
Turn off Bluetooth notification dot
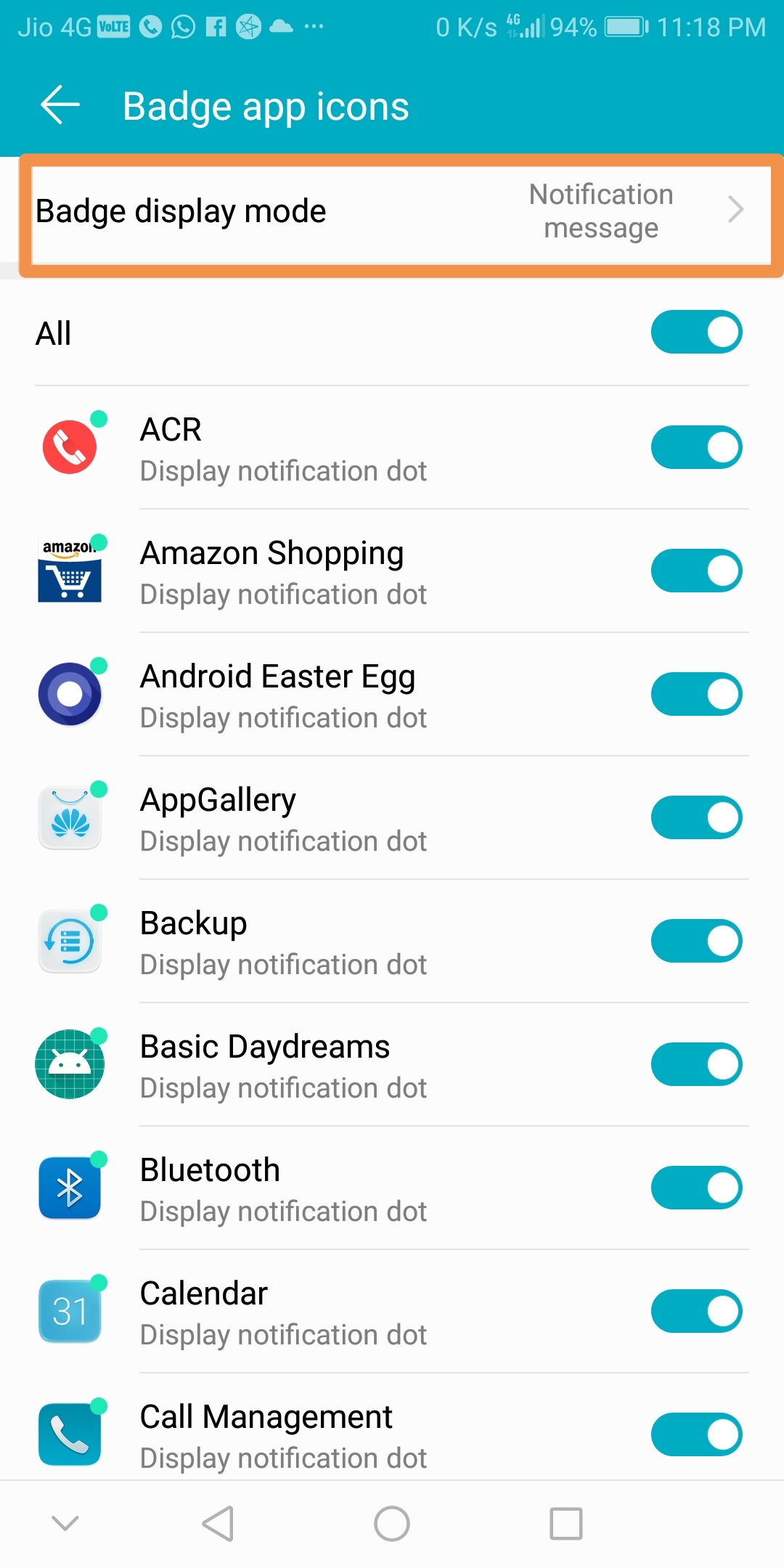pos(696,1187)
